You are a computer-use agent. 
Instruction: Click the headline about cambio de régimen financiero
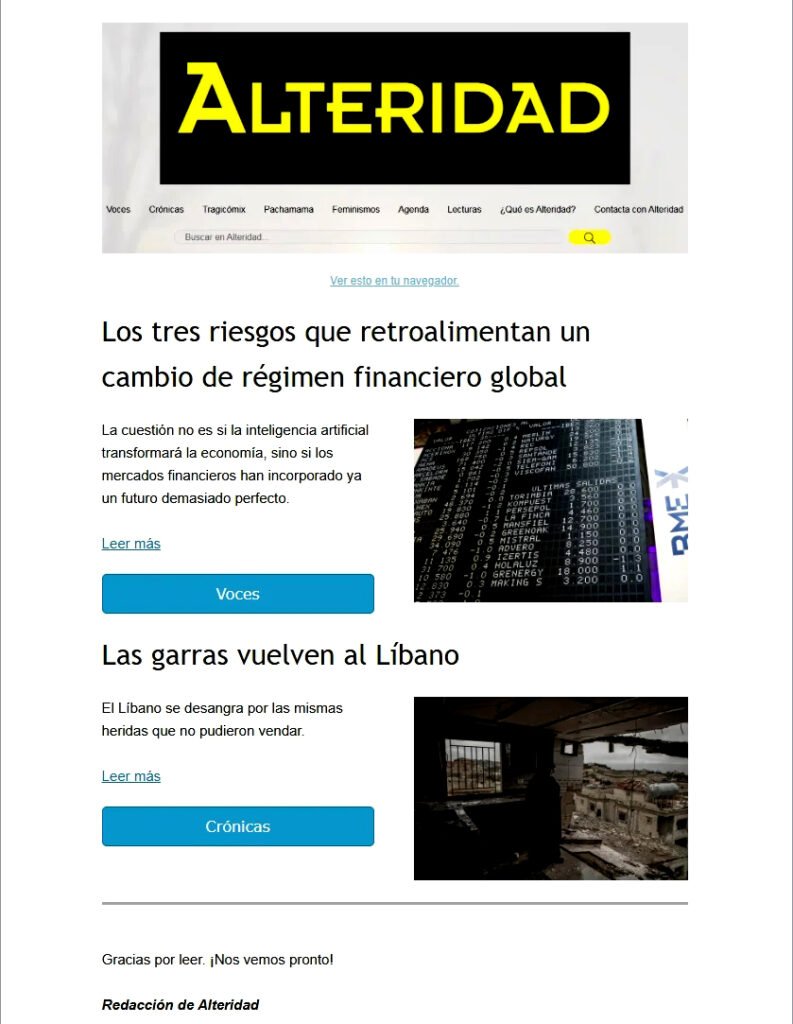point(345,354)
